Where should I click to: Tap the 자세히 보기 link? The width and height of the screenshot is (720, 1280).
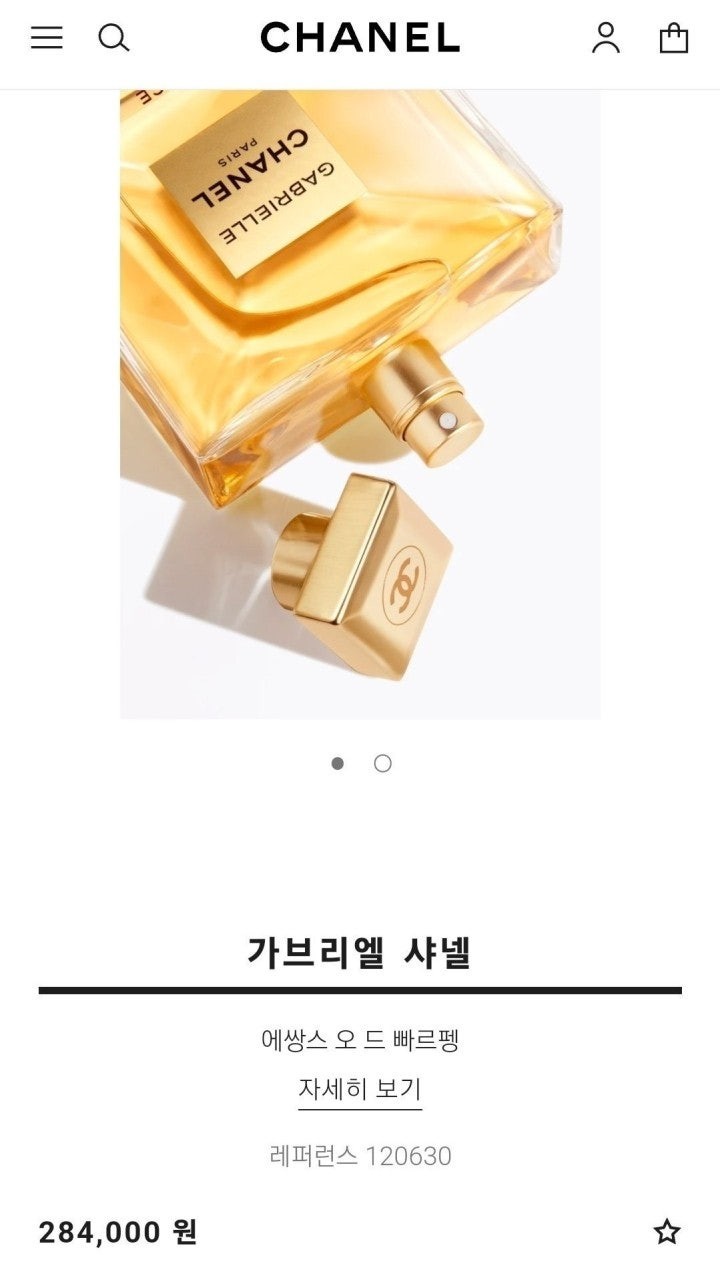[360, 1089]
